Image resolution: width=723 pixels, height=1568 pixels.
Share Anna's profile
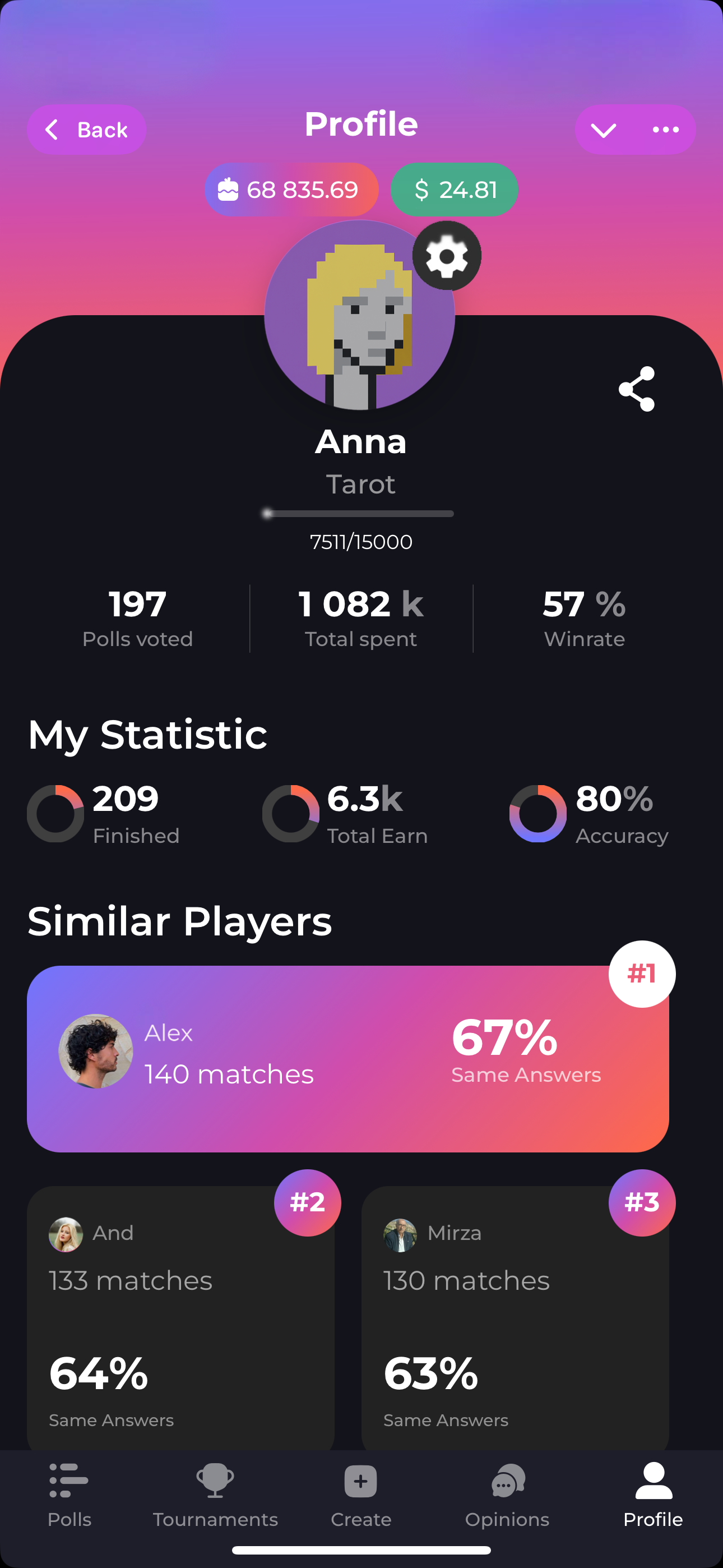637,389
